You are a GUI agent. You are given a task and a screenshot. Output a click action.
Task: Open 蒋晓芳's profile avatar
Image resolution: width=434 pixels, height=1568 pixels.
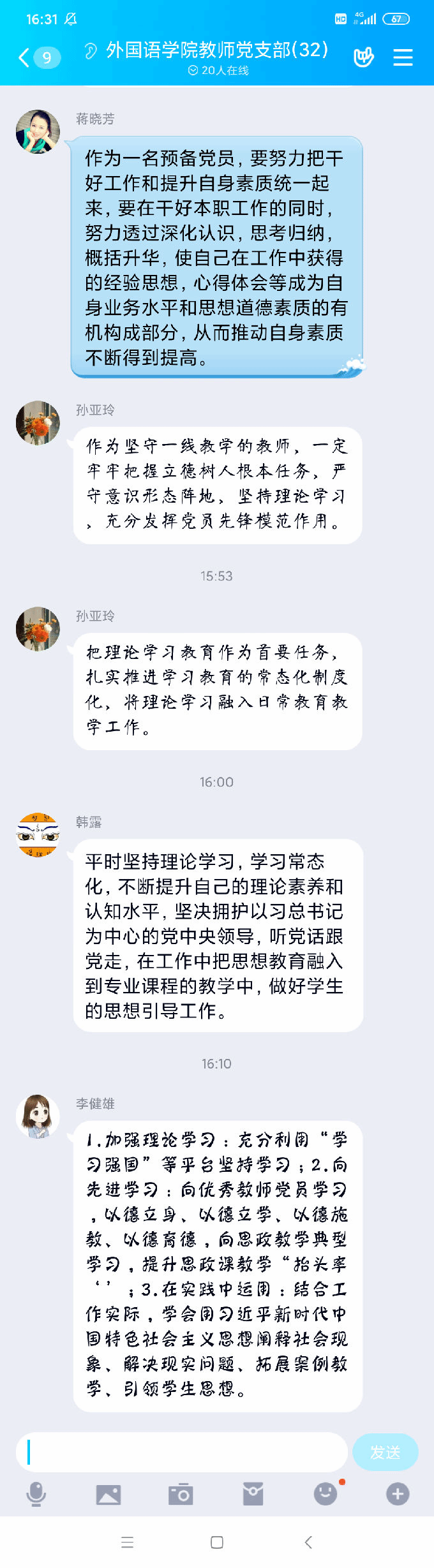(38, 131)
